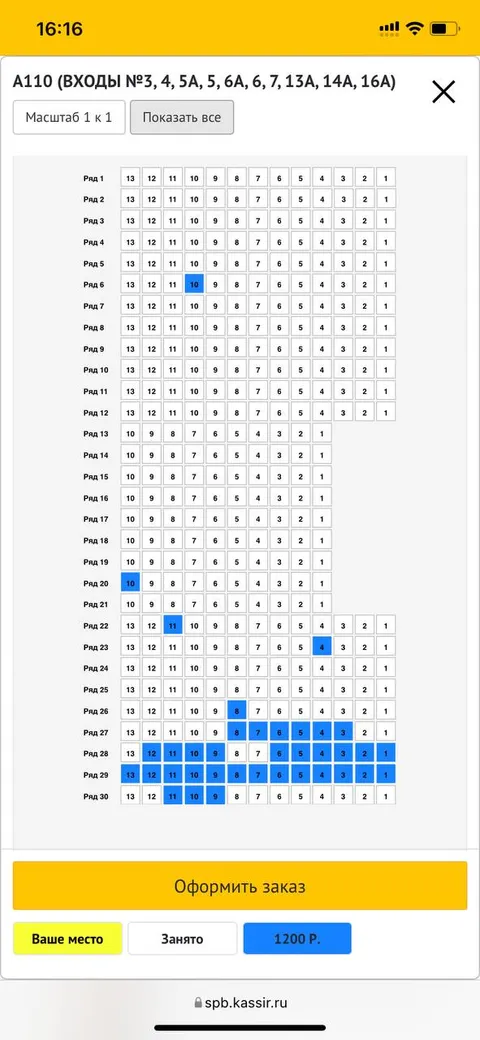
Task: Select seat 9 in Ряд 30
Action: tap(215, 796)
